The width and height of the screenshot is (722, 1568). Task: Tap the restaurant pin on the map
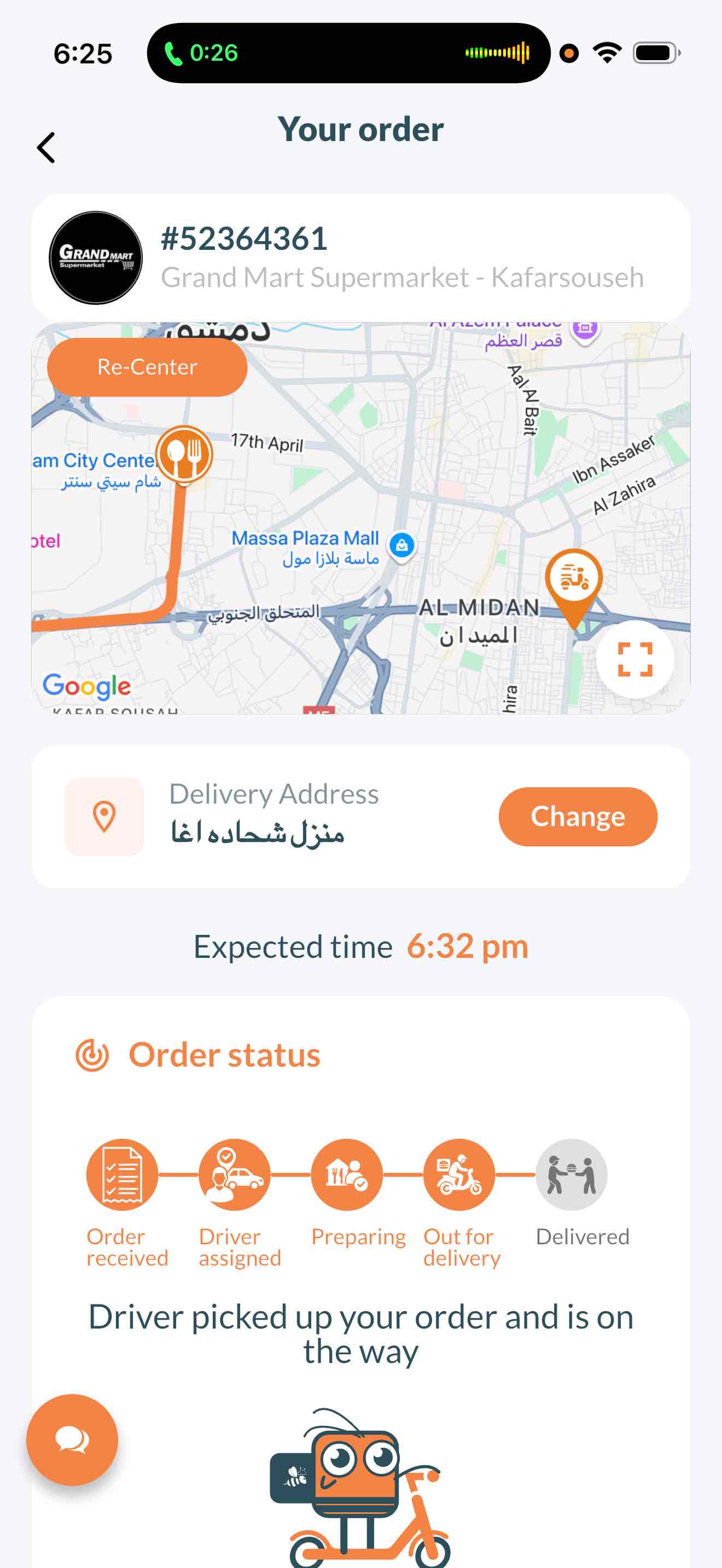[184, 453]
